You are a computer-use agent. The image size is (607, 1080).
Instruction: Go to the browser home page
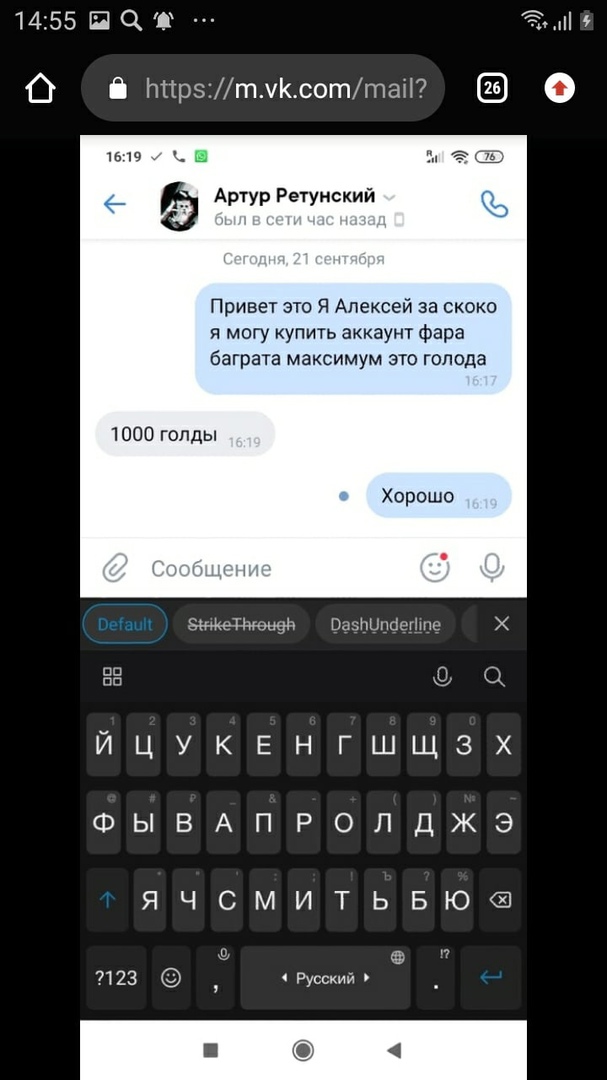[x=40, y=89]
